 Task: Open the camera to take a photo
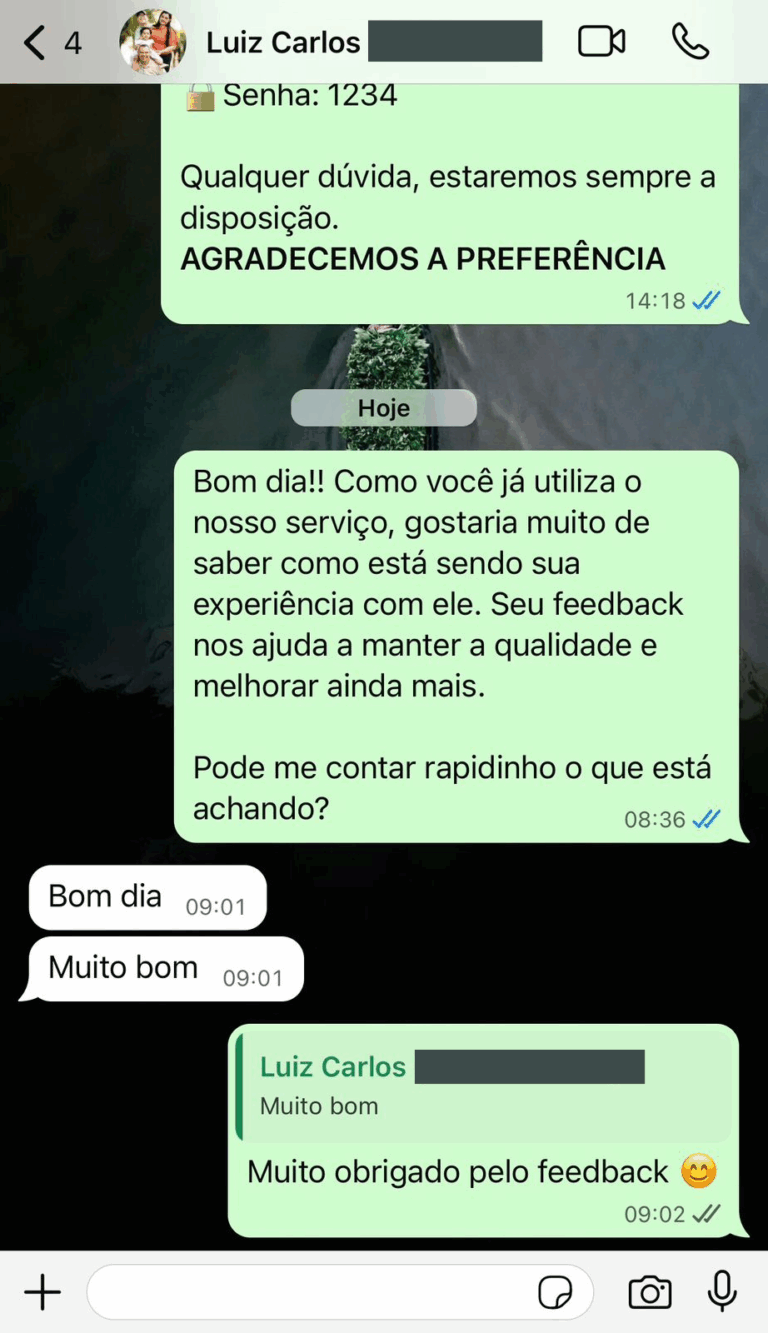point(649,1293)
